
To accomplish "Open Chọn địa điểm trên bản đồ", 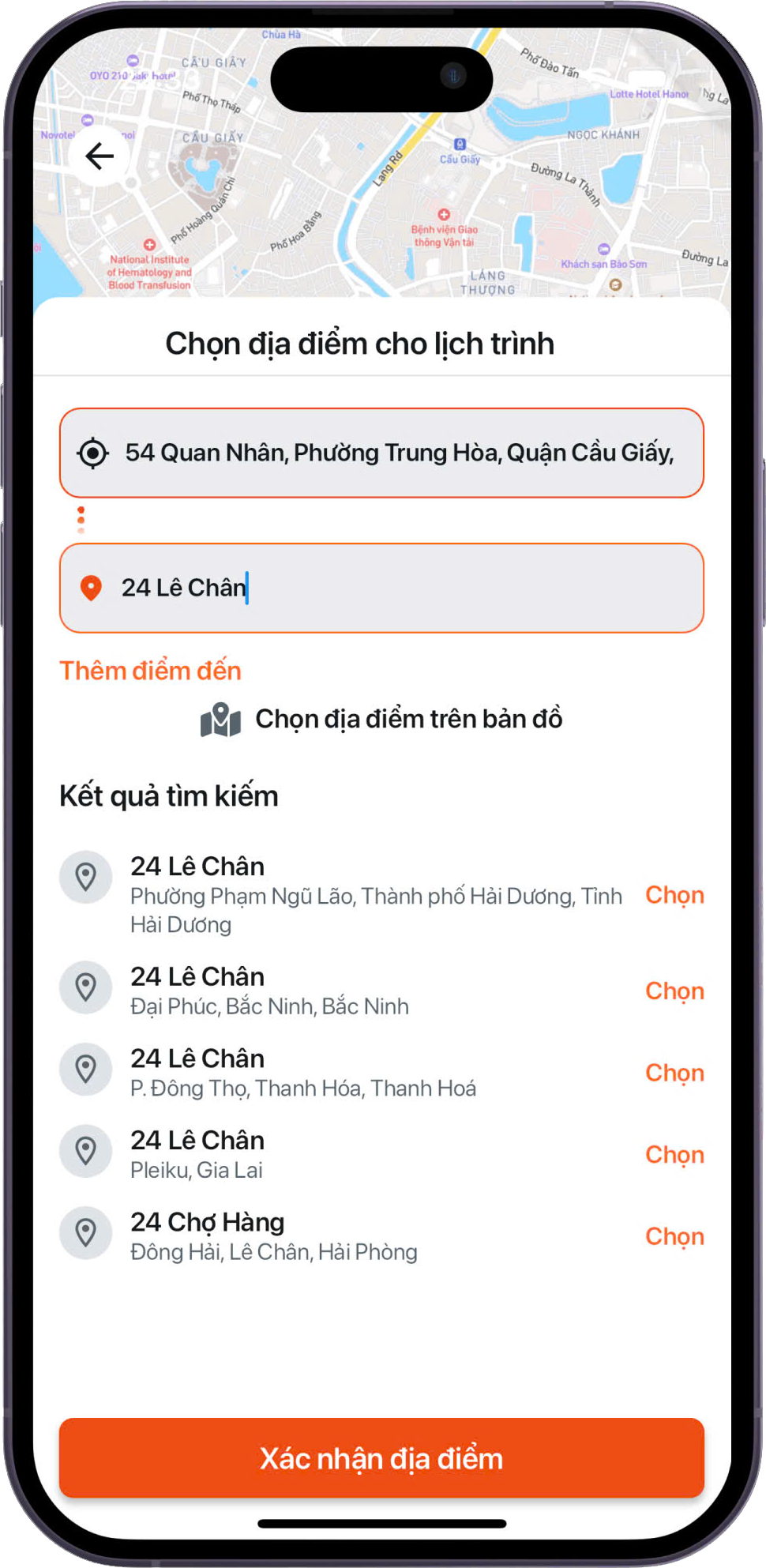I will click(381, 719).
